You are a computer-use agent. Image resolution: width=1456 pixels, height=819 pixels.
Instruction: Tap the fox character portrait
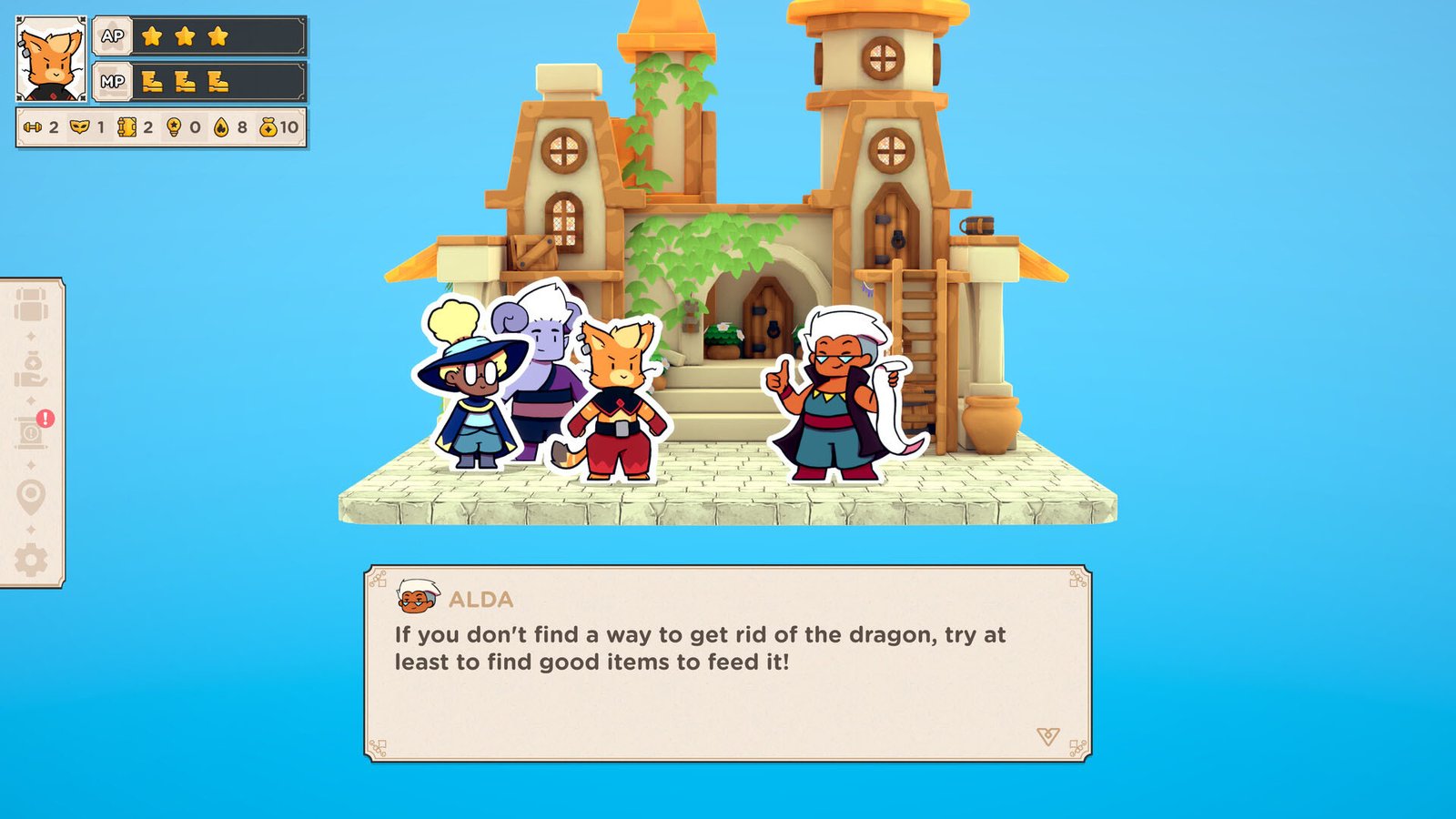[51, 60]
